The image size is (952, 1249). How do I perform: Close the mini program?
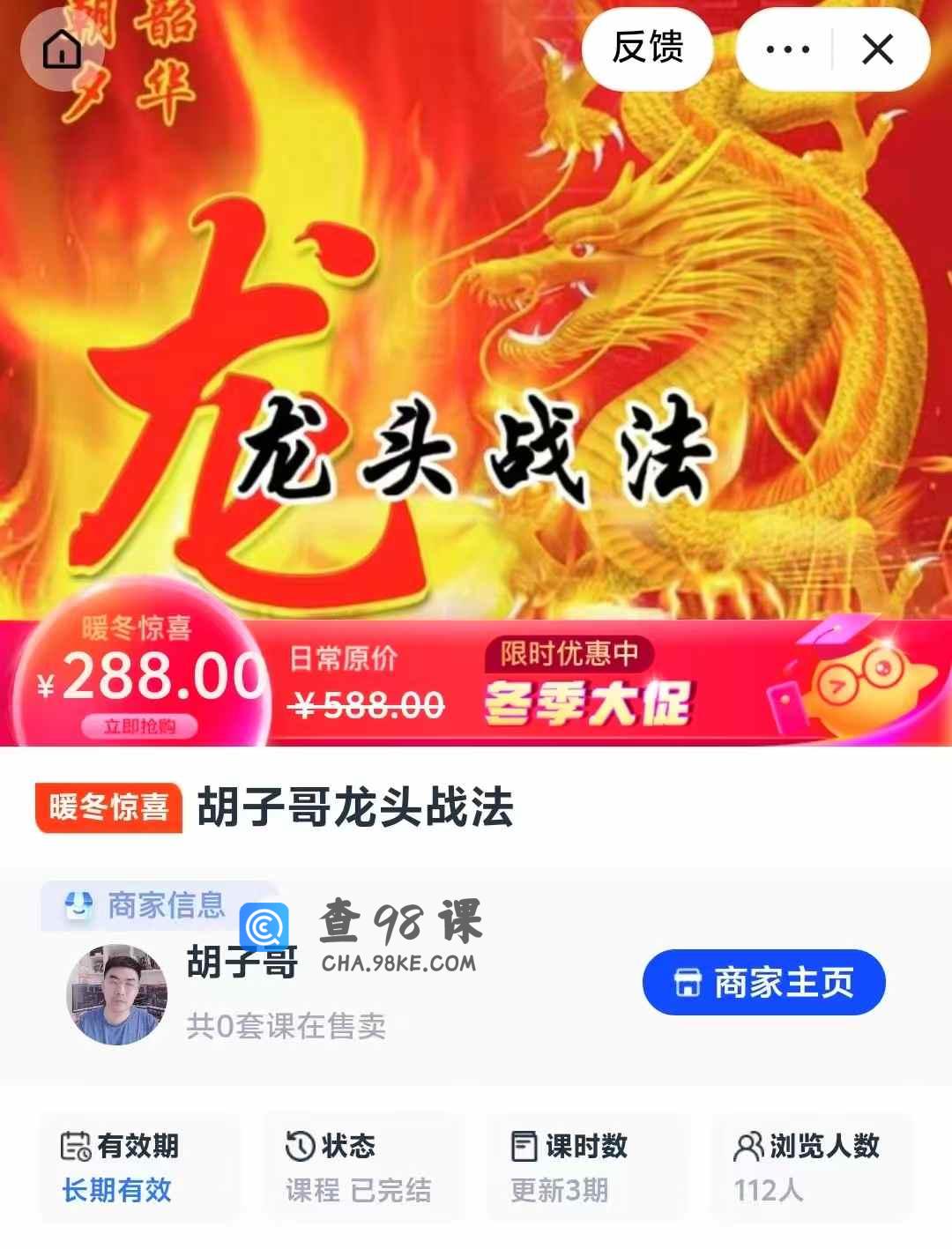coord(878,49)
